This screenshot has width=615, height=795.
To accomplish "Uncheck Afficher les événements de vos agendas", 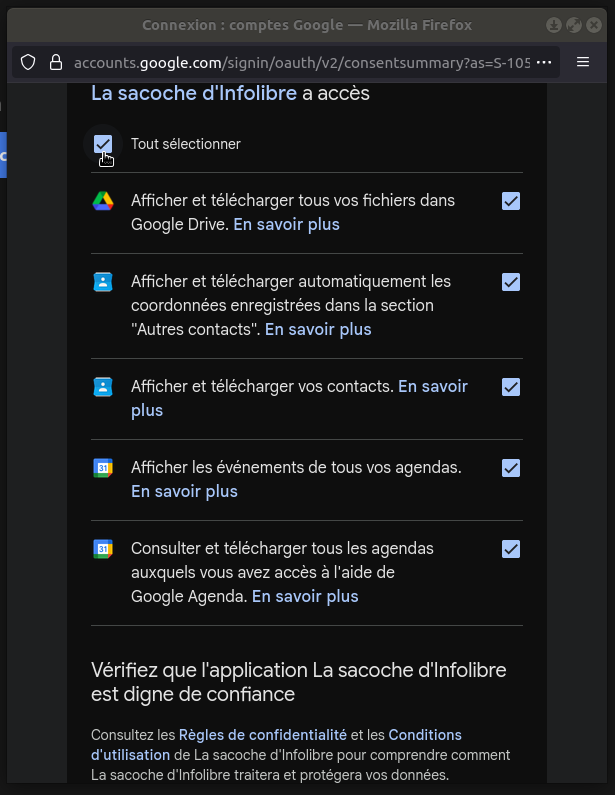I will click(x=511, y=468).
